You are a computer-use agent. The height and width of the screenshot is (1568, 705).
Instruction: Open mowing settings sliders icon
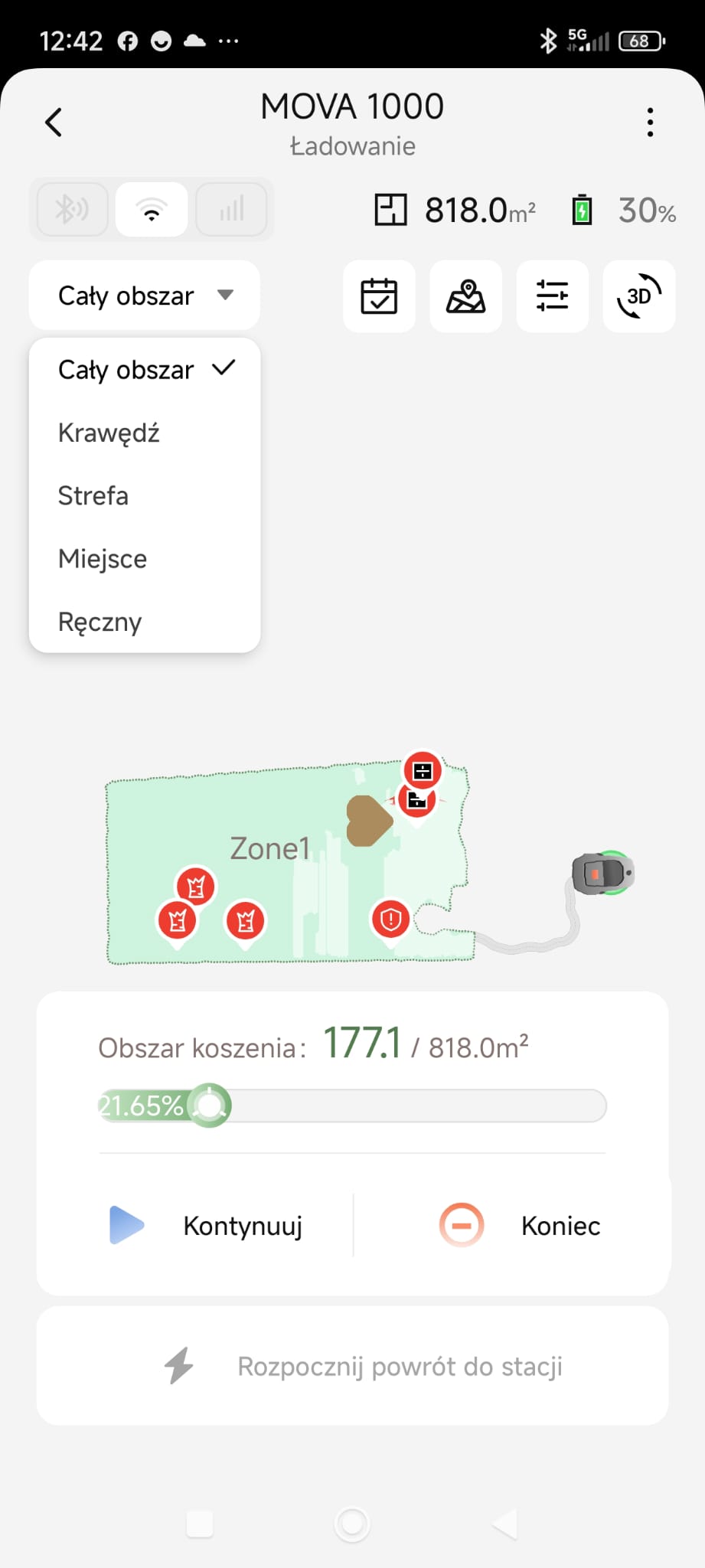[x=553, y=296]
